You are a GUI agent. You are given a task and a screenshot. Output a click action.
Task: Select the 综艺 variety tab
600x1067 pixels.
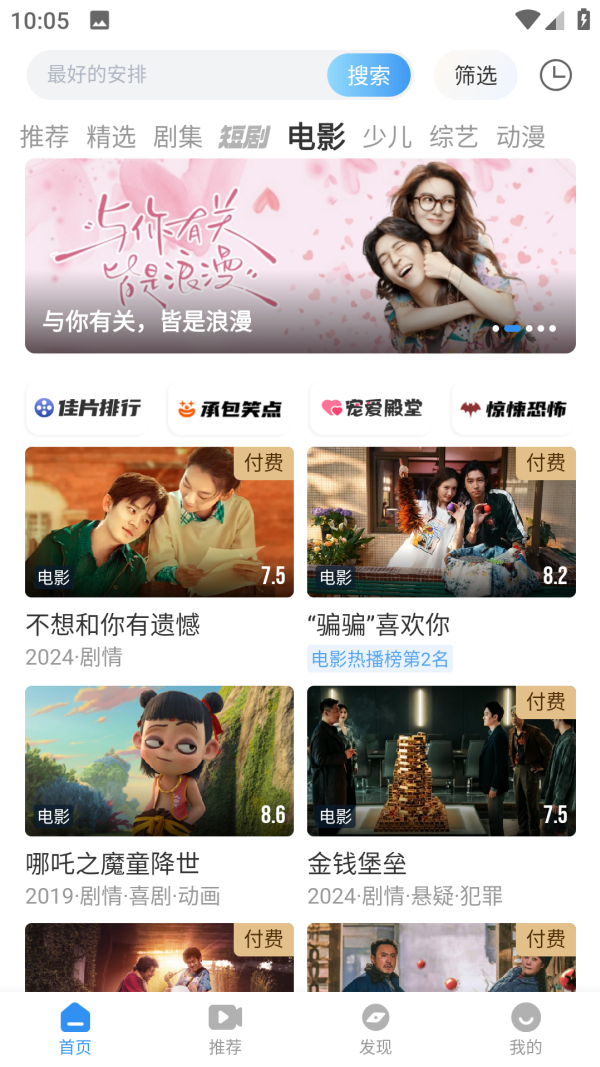tap(454, 137)
